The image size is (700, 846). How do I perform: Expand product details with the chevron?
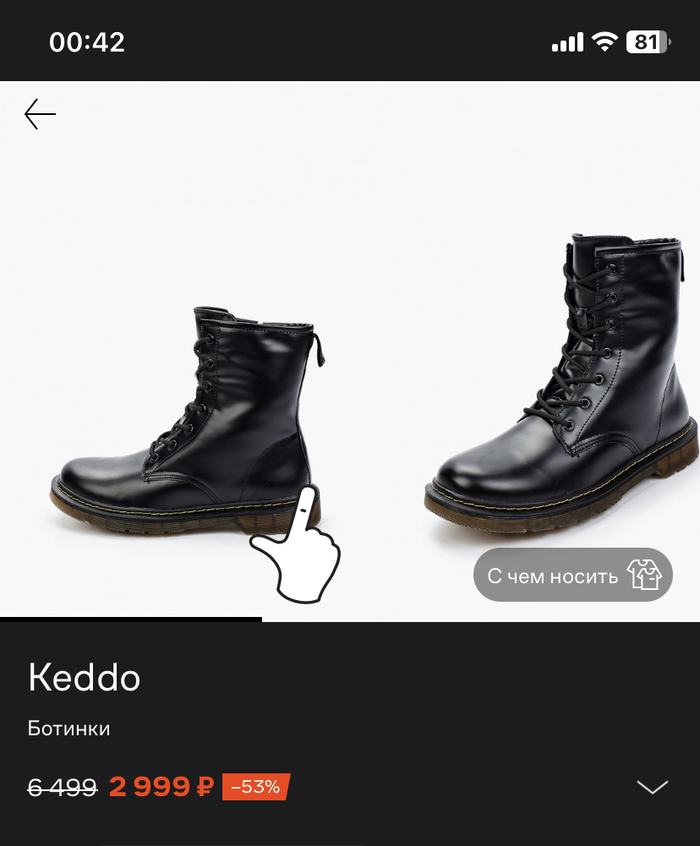(x=652, y=787)
